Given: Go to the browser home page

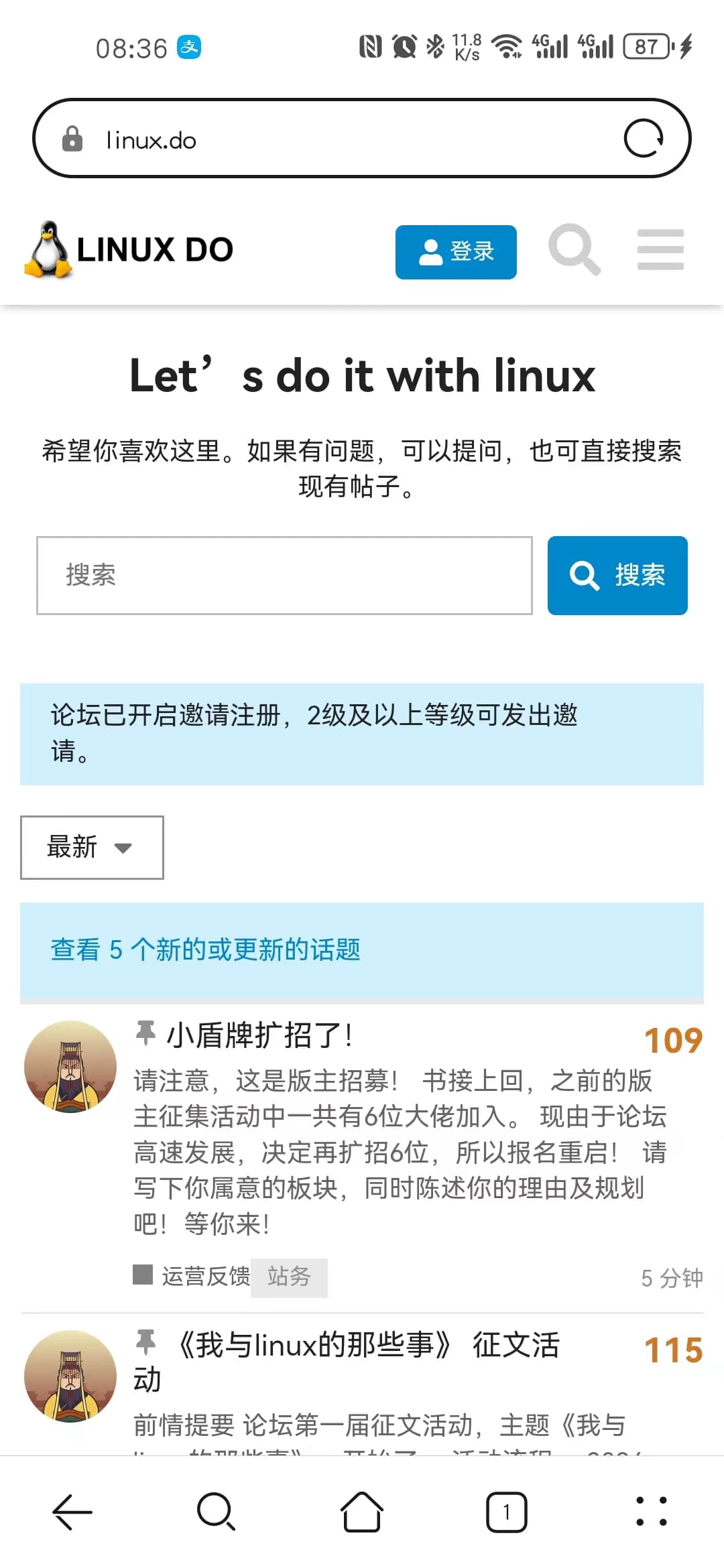Looking at the screenshot, I should click(x=362, y=1512).
